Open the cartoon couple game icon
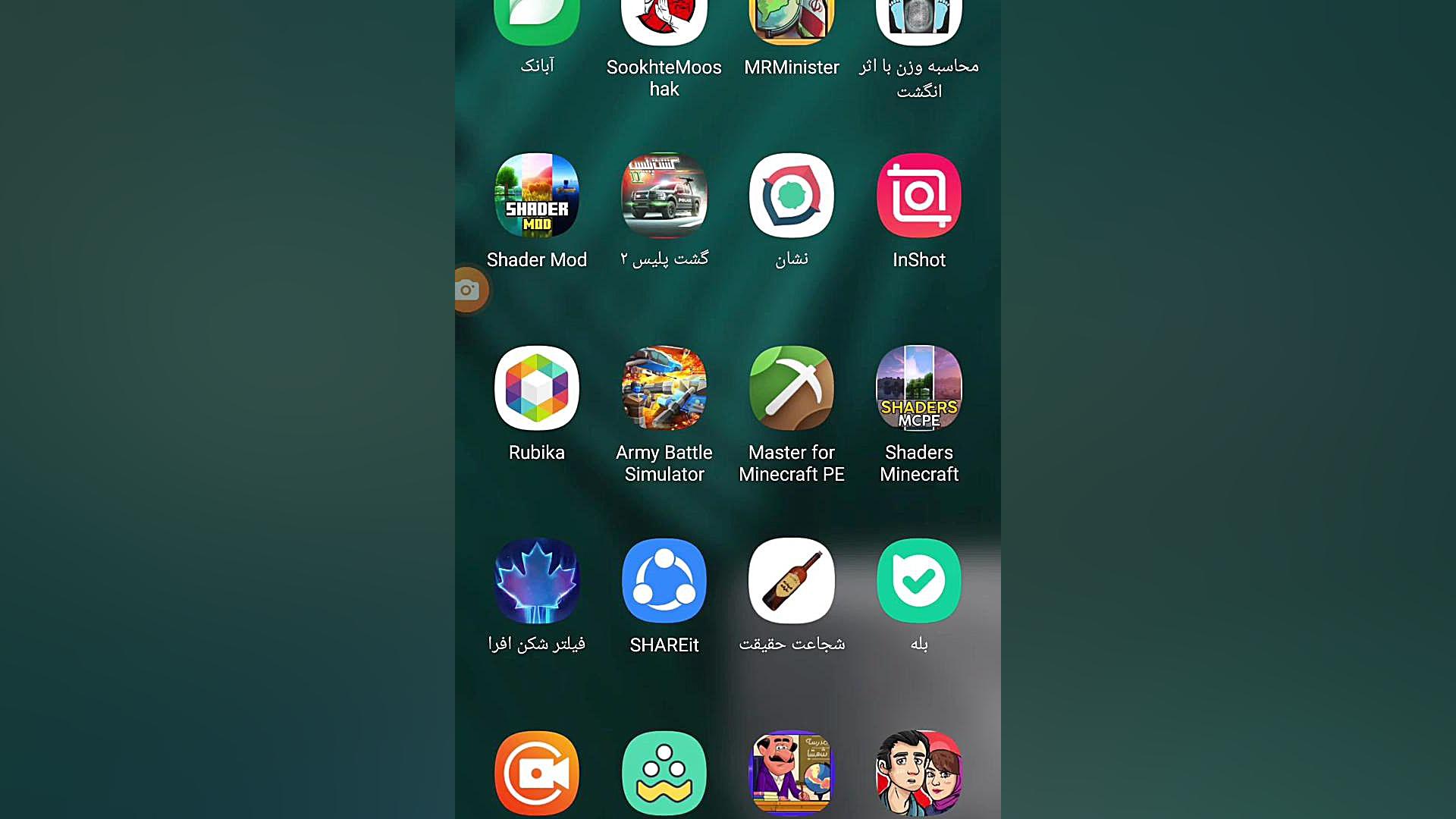The width and height of the screenshot is (1456, 819). tap(919, 773)
